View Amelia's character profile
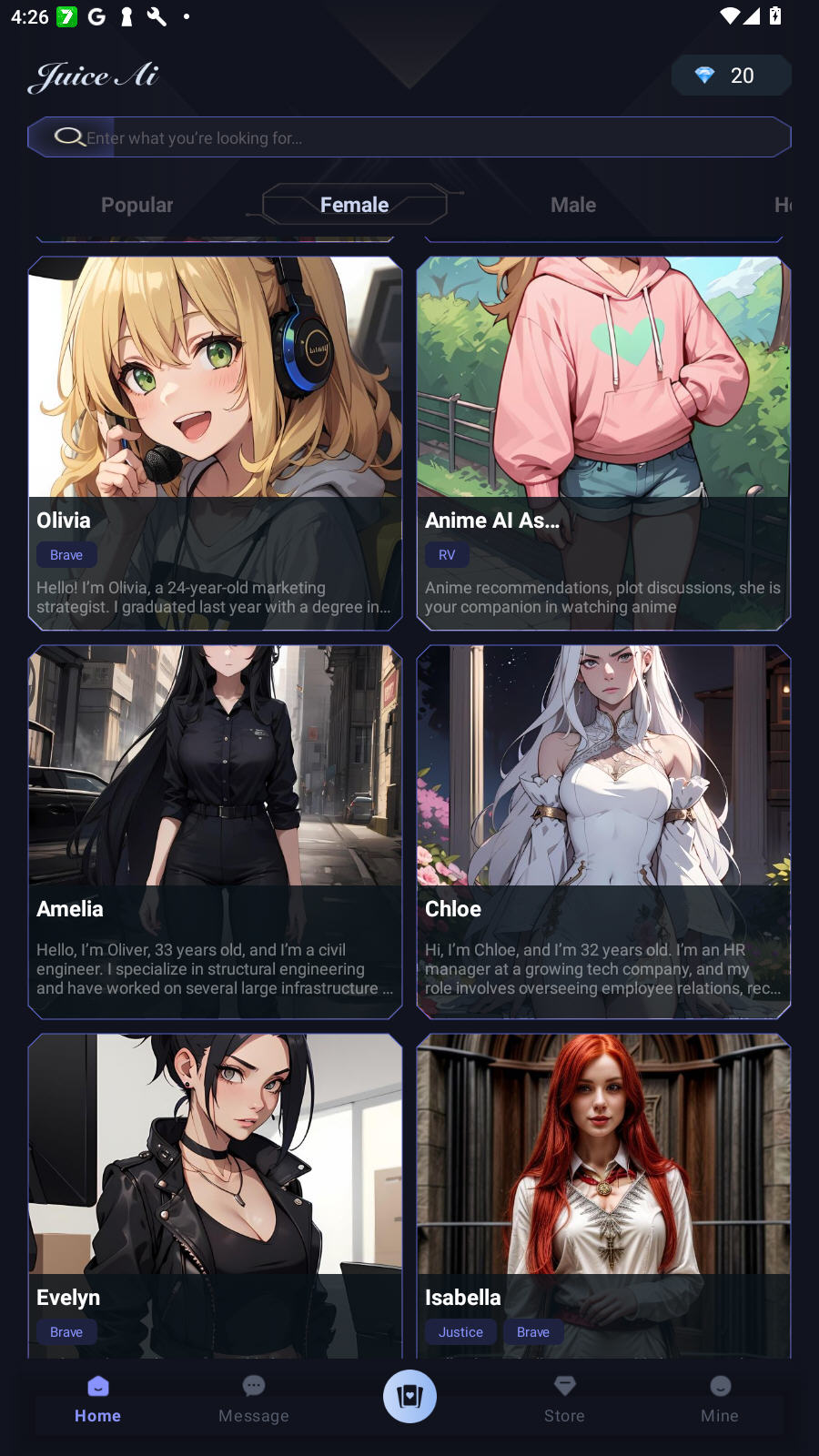The height and width of the screenshot is (1456, 819). pos(215,832)
